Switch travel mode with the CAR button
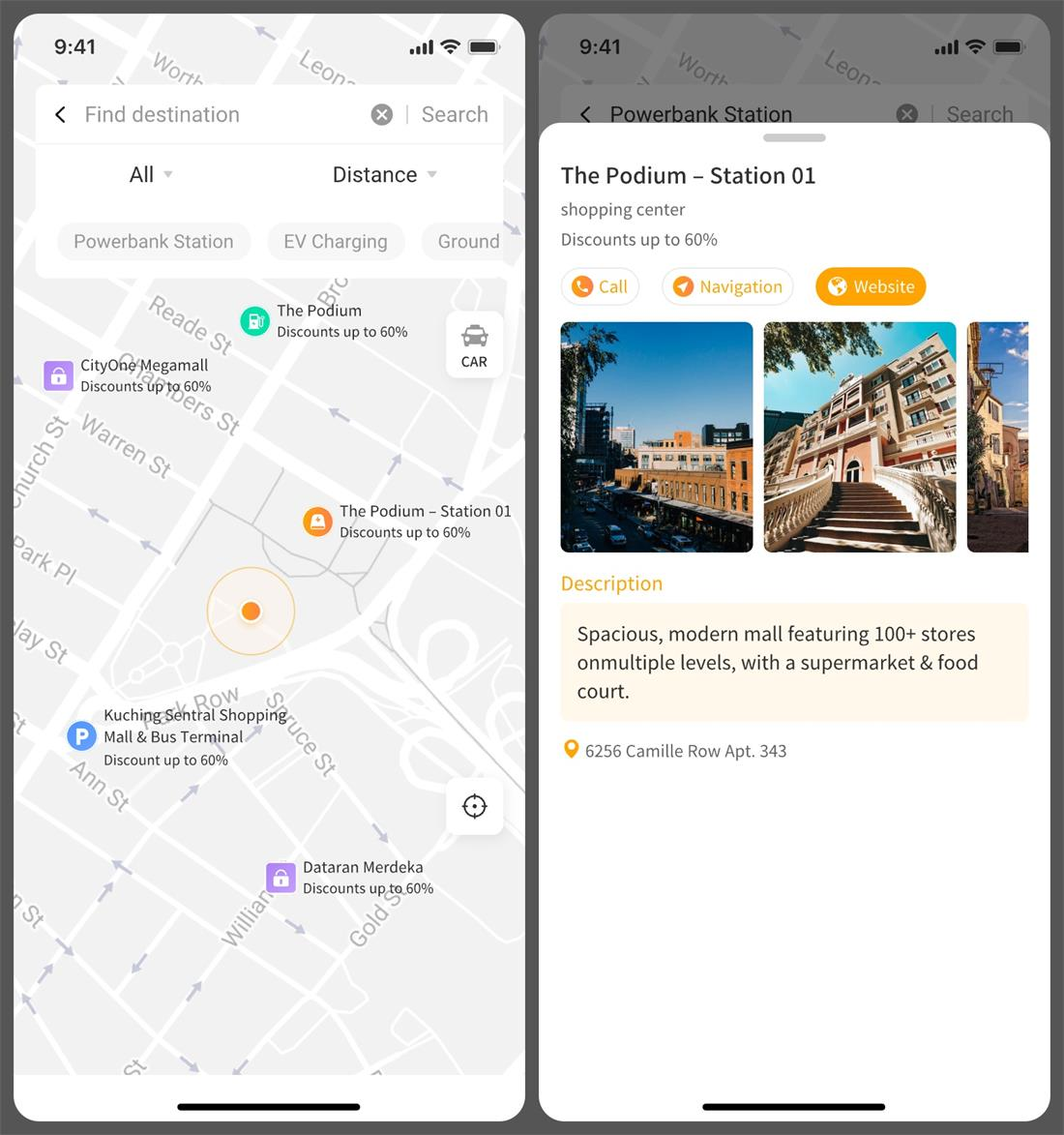The width and height of the screenshot is (1064, 1135). pos(474,344)
